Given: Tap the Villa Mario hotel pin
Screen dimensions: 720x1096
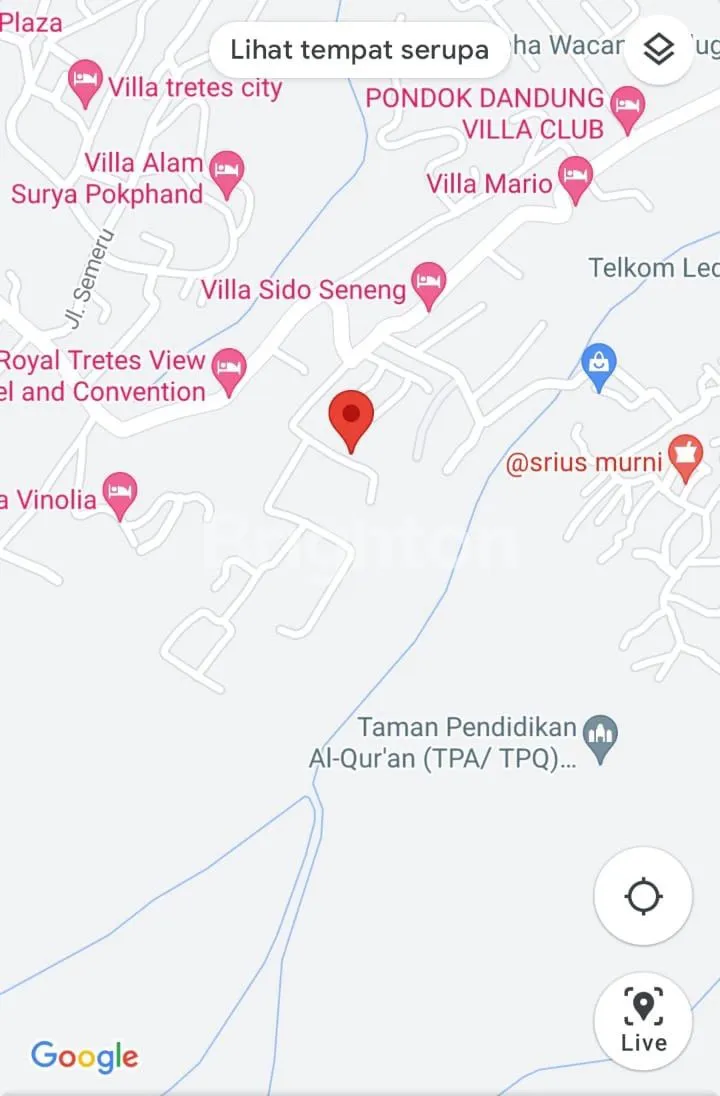Looking at the screenshot, I should click(x=575, y=178).
